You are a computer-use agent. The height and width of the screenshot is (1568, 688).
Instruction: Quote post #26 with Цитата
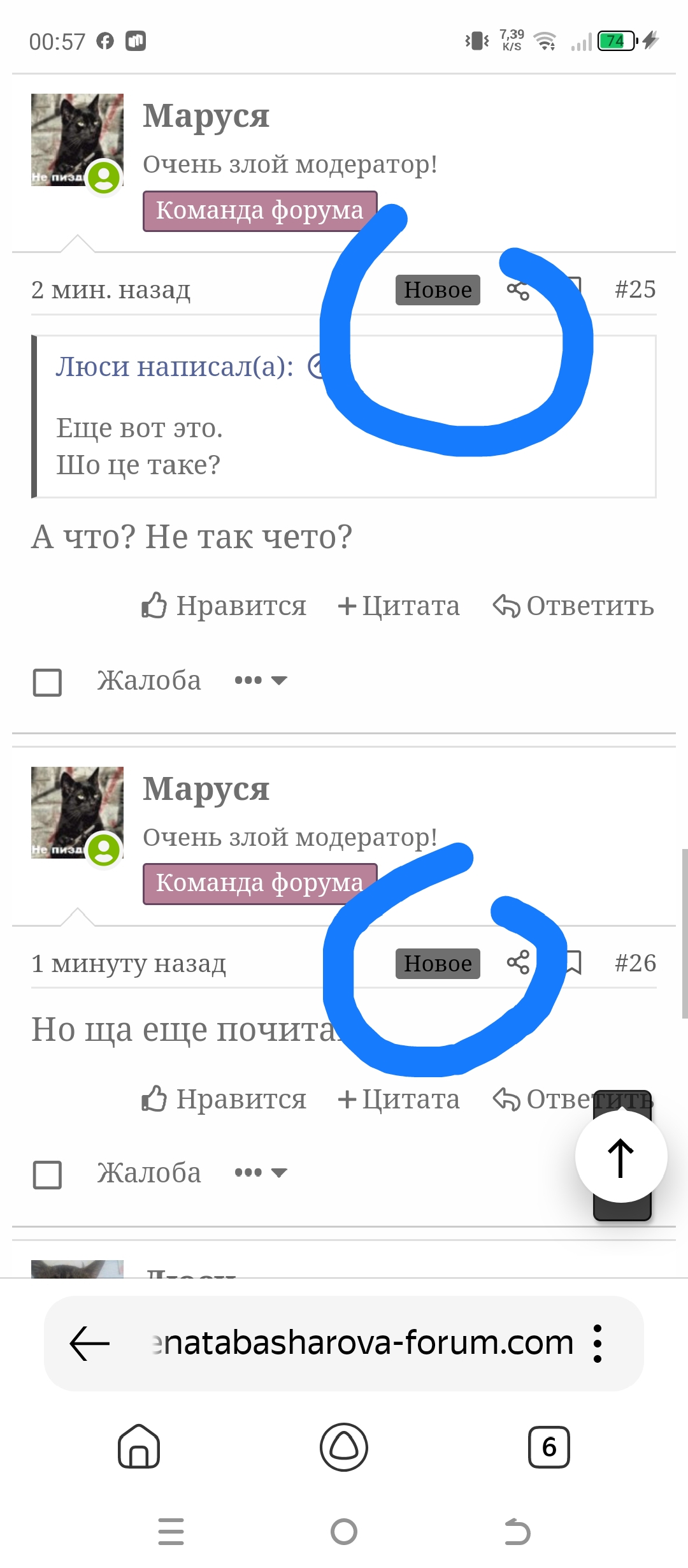[399, 1099]
